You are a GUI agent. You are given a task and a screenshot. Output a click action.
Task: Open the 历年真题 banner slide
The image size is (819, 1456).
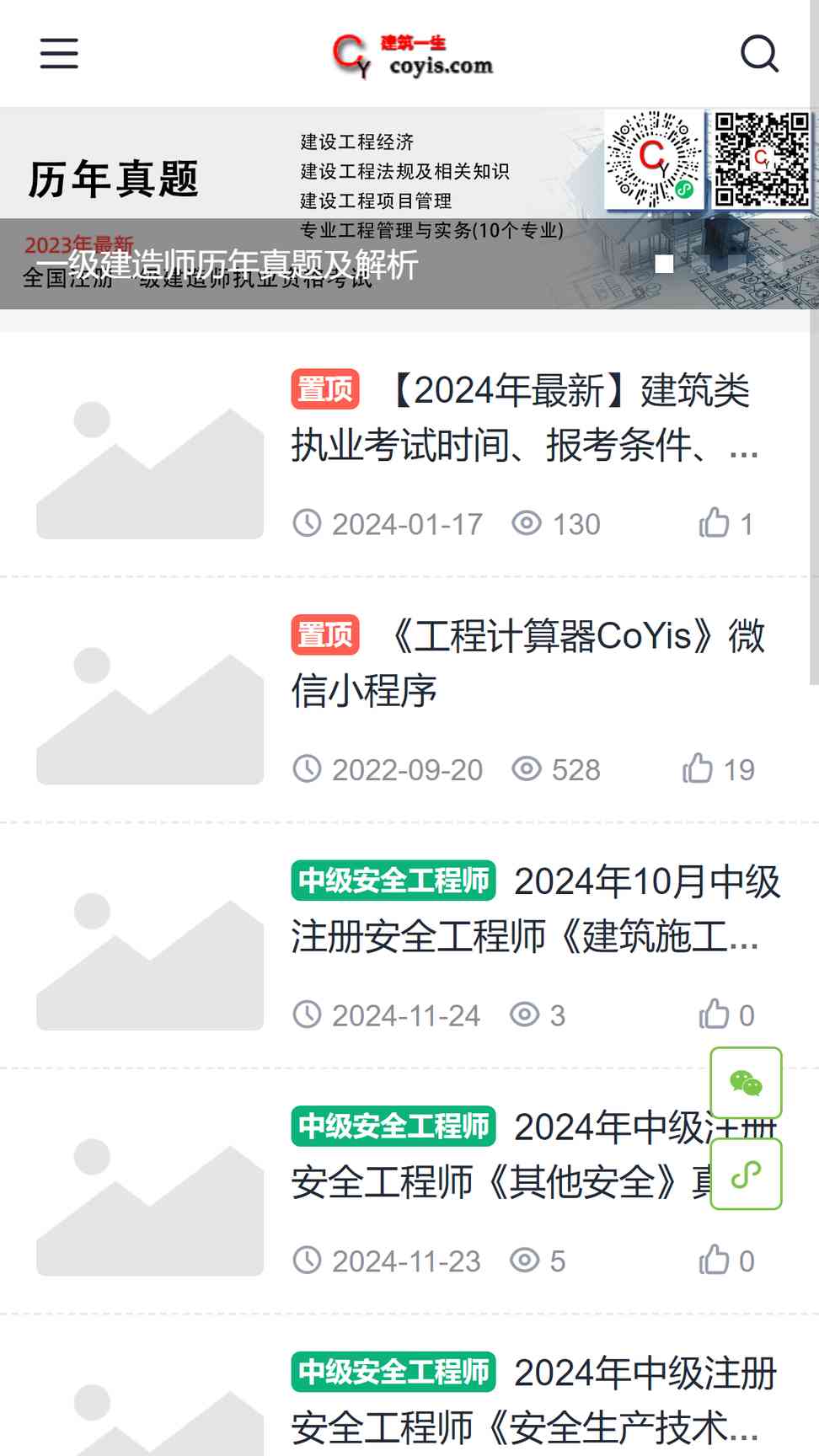point(409,208)
